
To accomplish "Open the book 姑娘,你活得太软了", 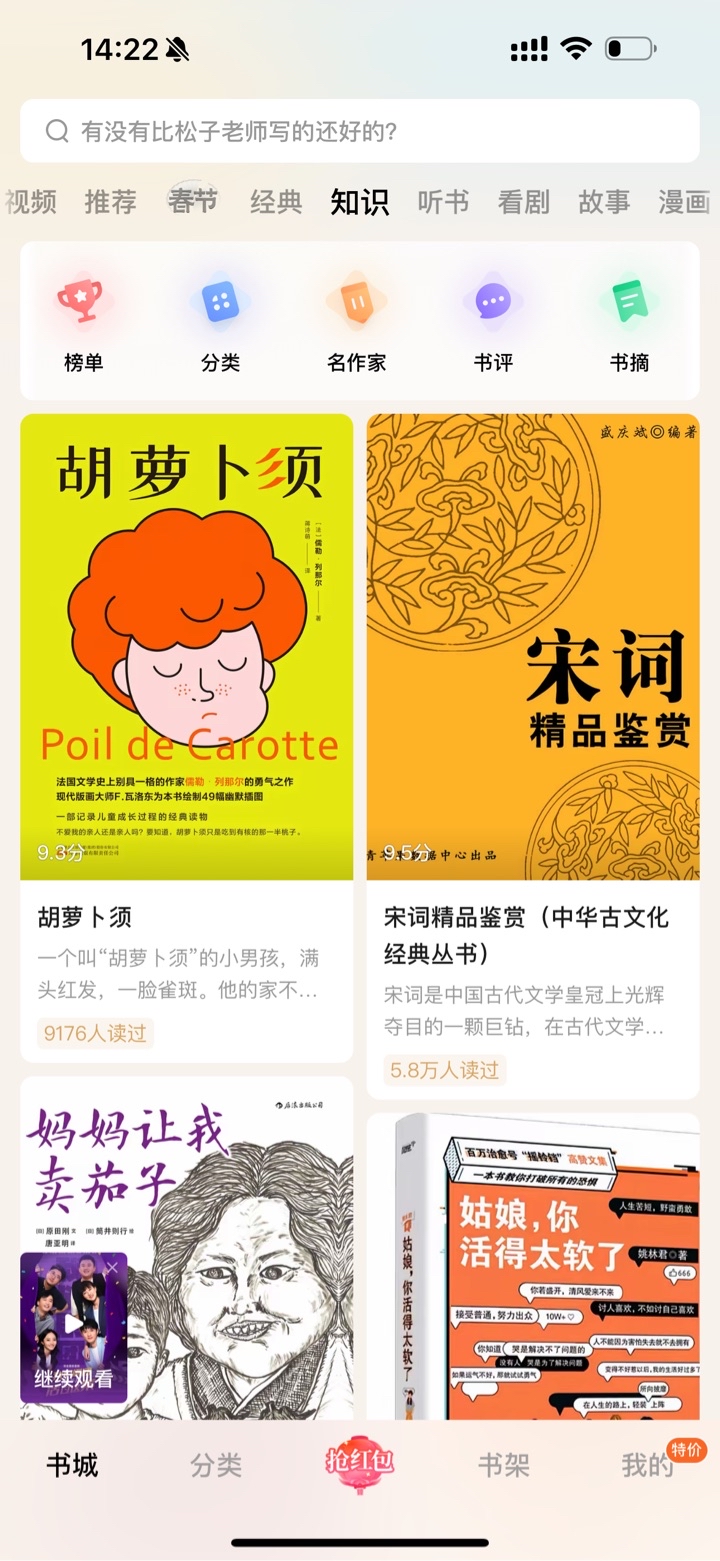I will [533, 1266].
